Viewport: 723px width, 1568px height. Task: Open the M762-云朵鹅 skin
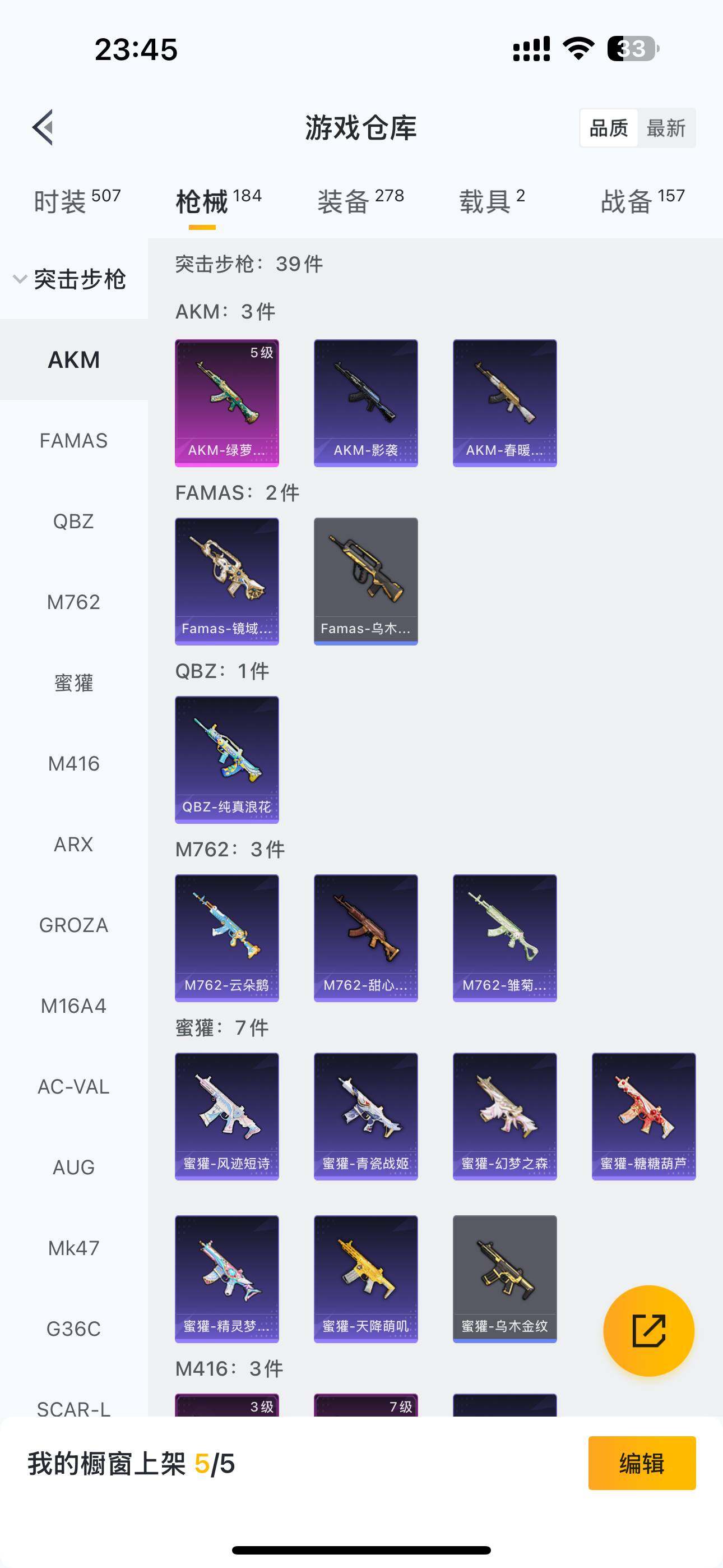point(227,938)
